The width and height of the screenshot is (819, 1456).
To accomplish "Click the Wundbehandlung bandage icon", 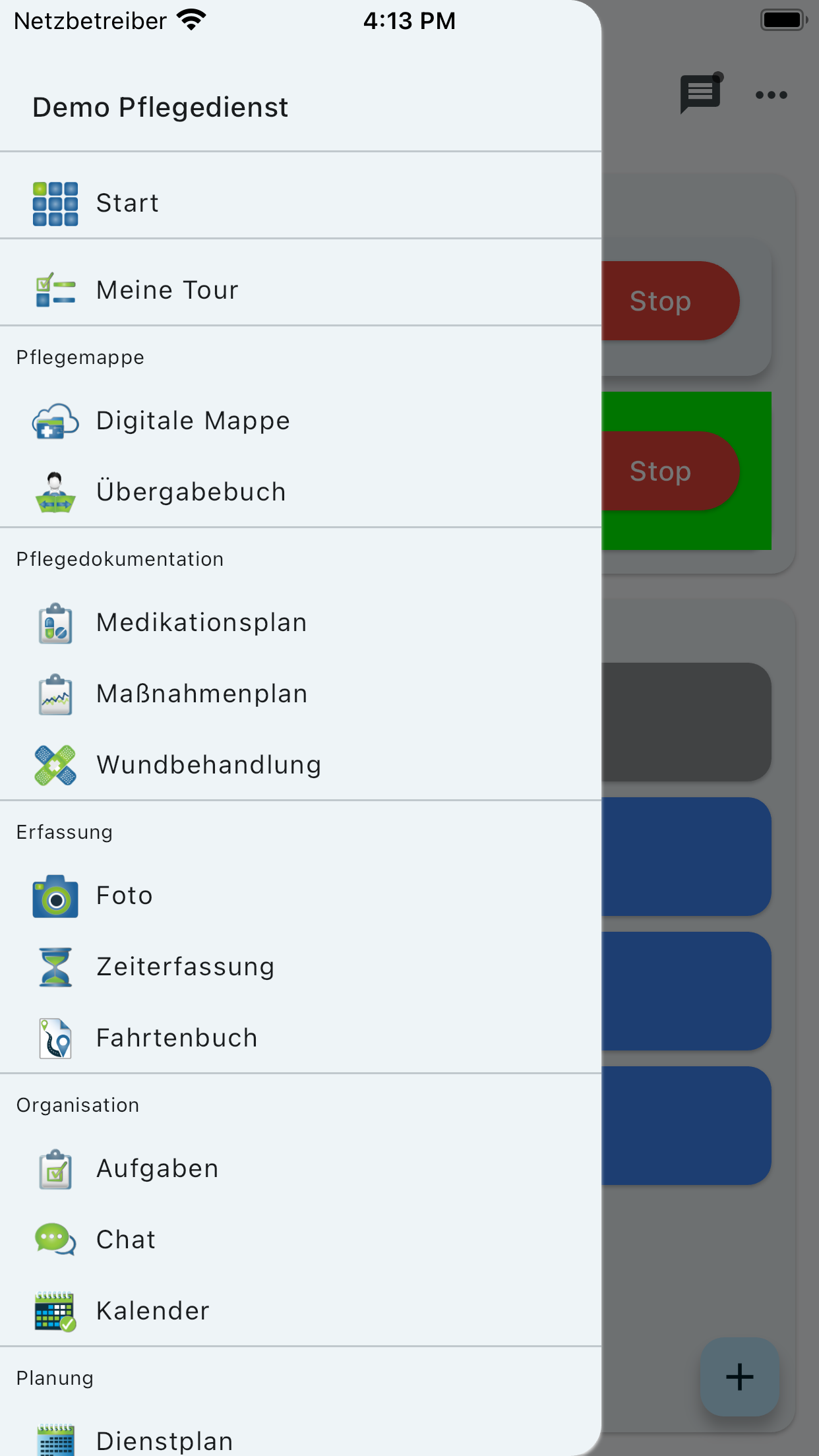I will pyautogui.click(x=55, y=764).
